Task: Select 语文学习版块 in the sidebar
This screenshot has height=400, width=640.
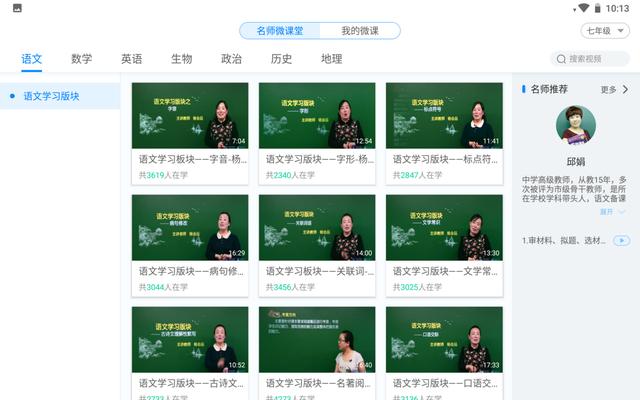Action: pyautogui.click(x=52, y=96)
